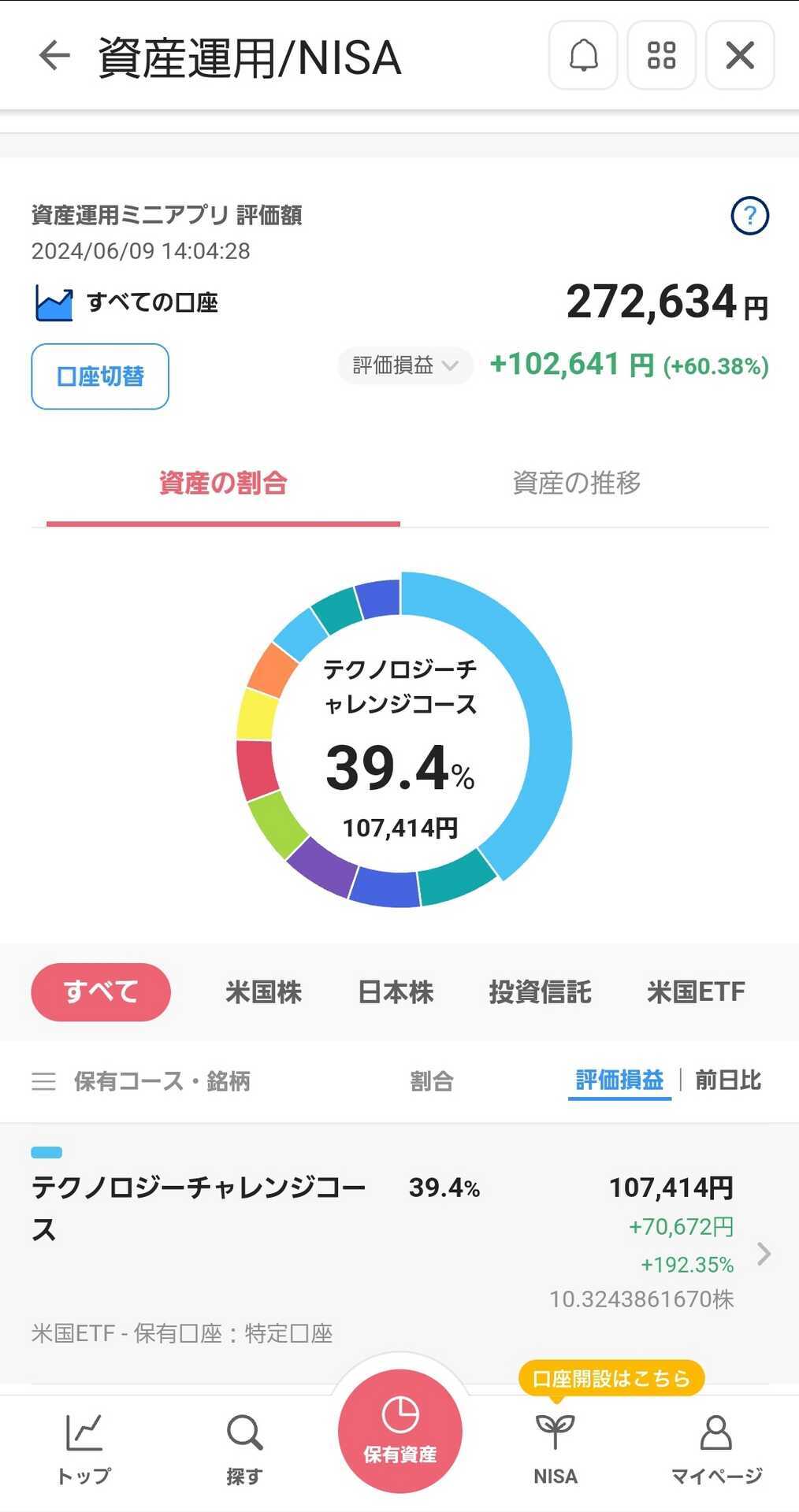This screenshot has width=799, height=1512.
Task: Open the 探す search tab
Action: 244,1447
